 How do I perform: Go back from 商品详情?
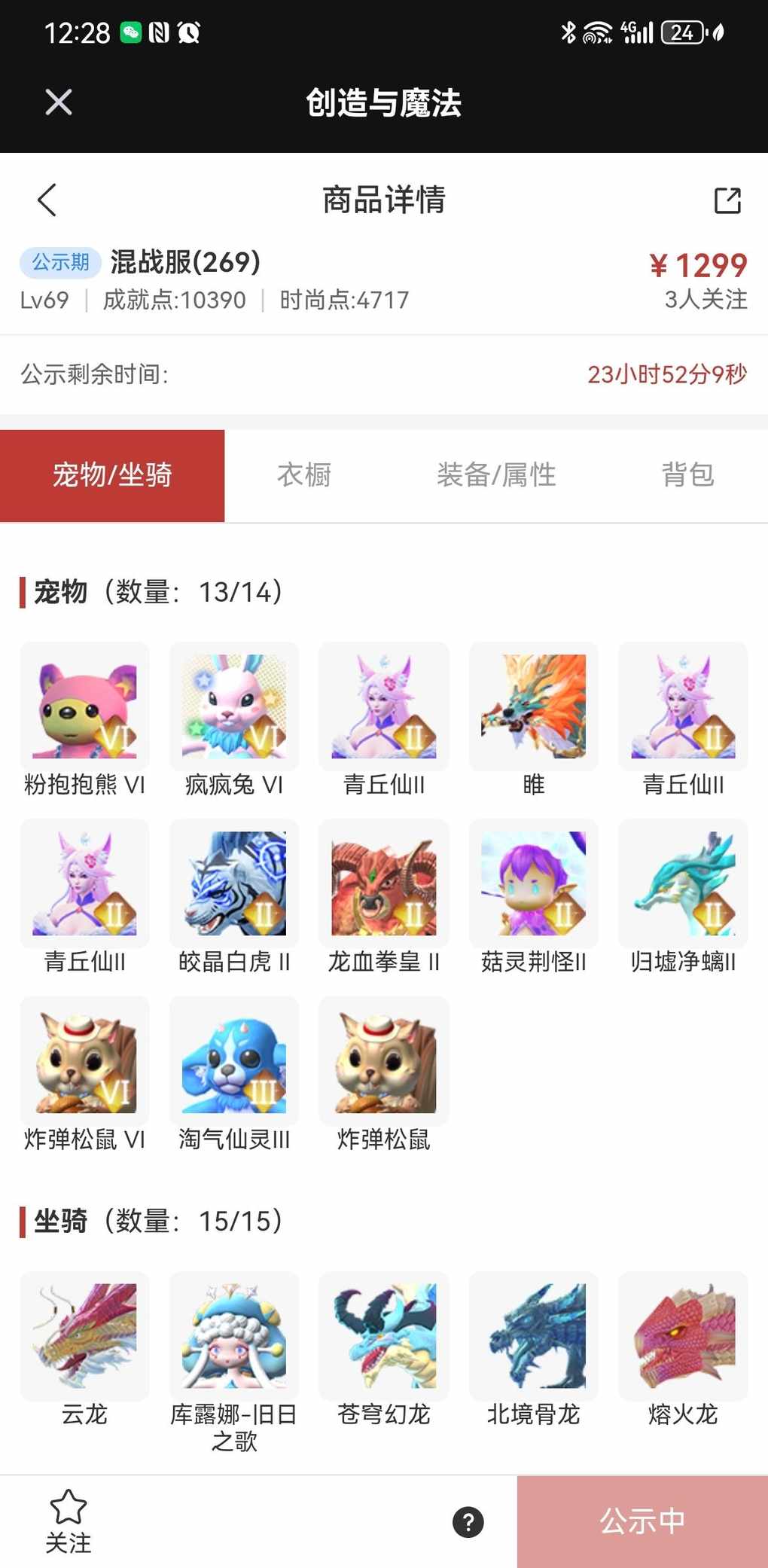47,200
